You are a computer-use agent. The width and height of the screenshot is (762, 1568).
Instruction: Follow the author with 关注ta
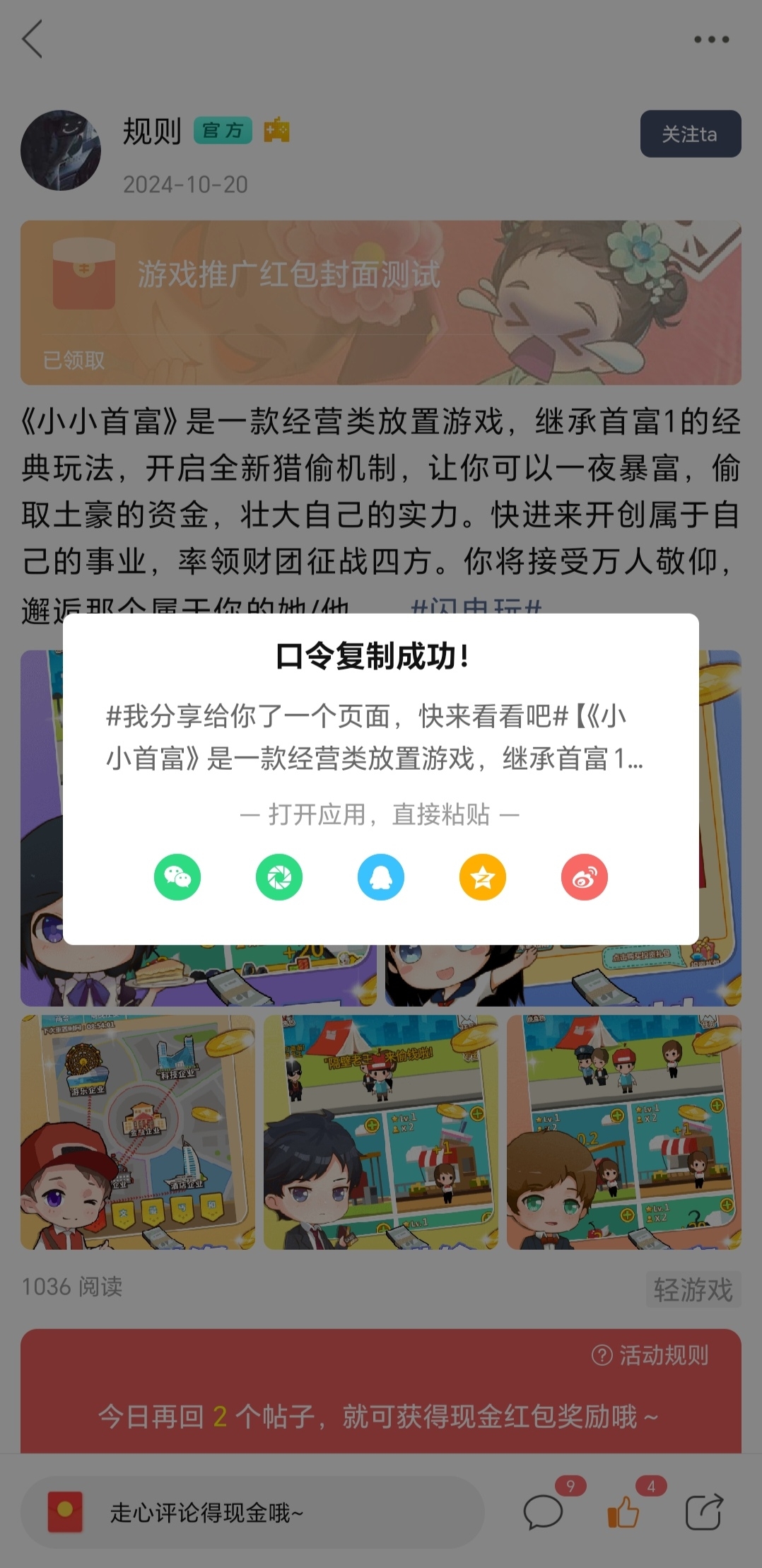pyautogui.click(x=690, y=134)
